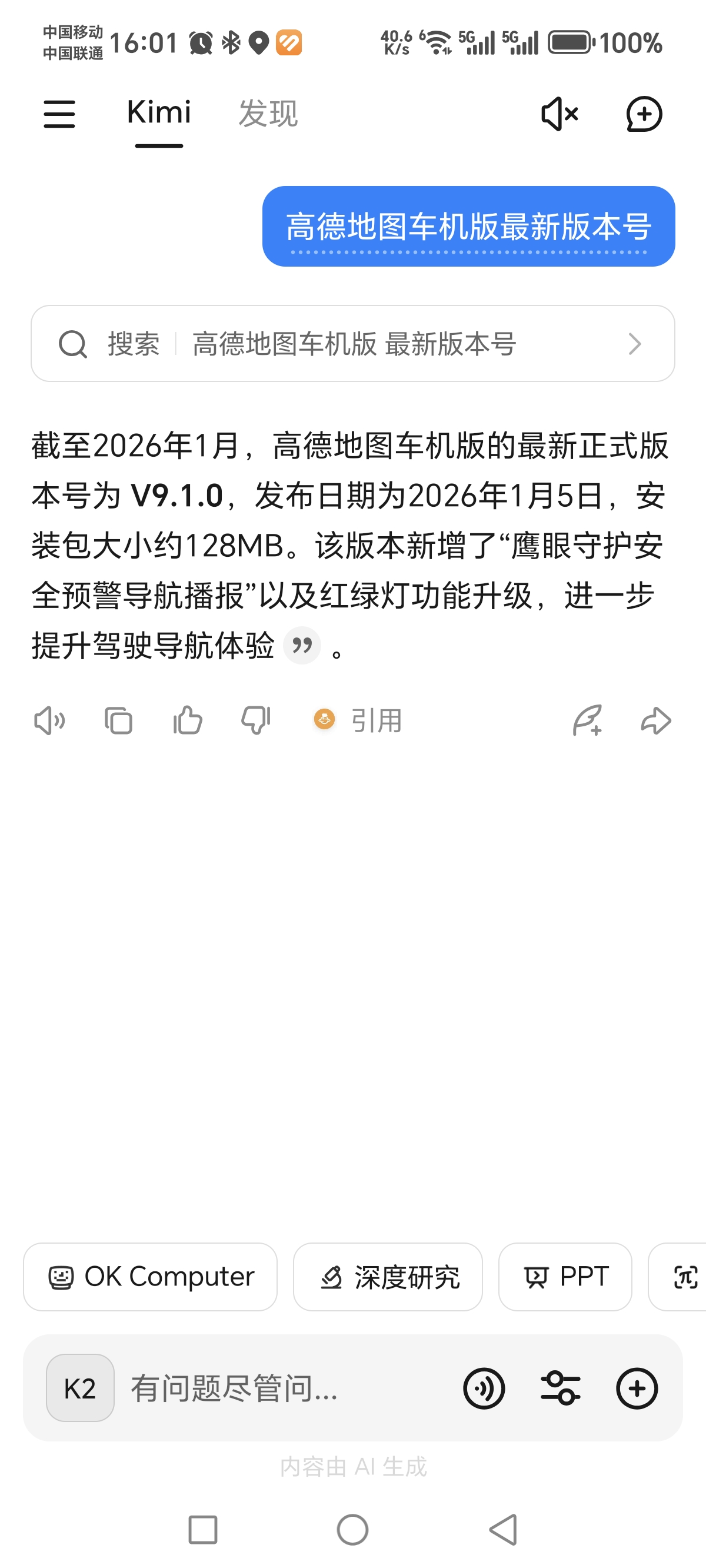Tap the feather plus icon

tap(587, 721)
